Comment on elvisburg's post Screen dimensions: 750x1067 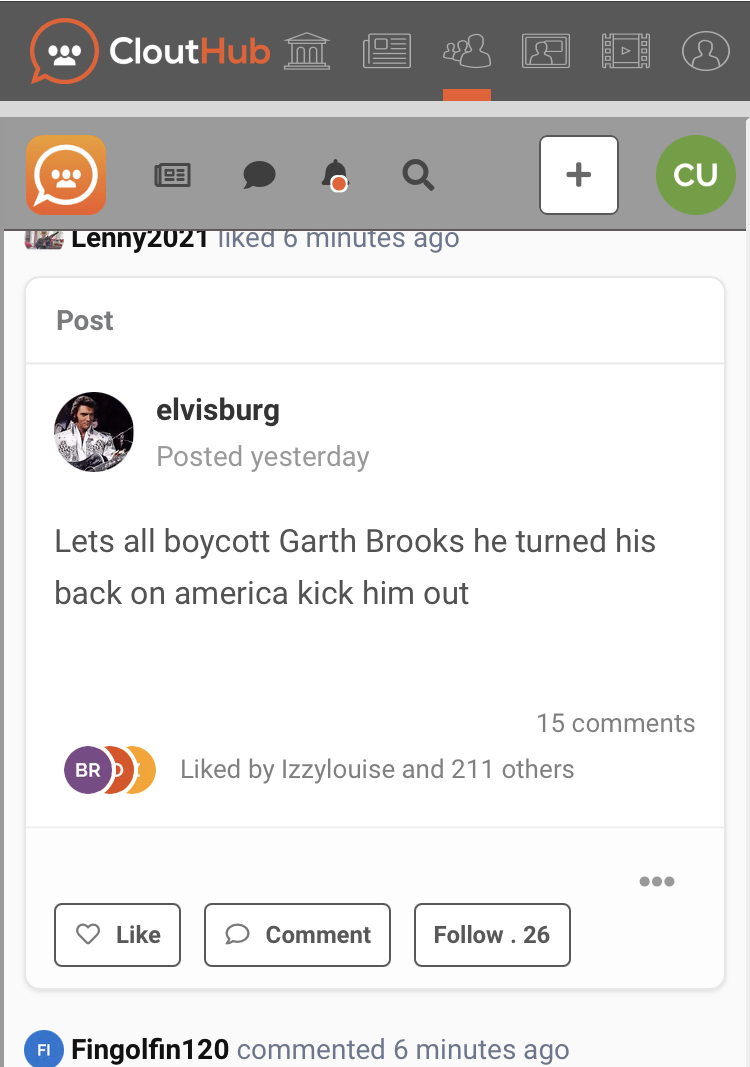point(297,935)
